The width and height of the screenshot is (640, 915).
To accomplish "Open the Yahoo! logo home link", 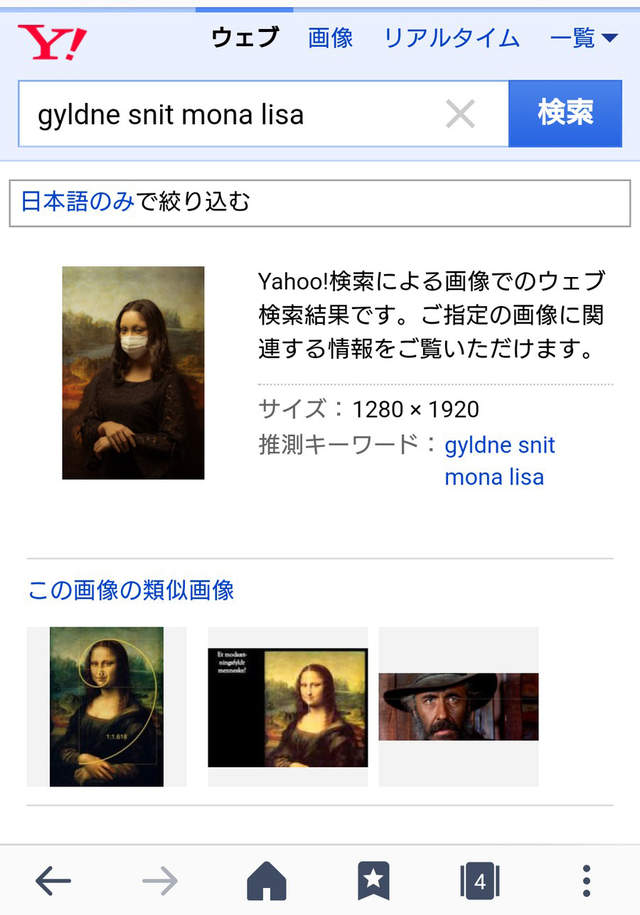I will tap(52, 42).
